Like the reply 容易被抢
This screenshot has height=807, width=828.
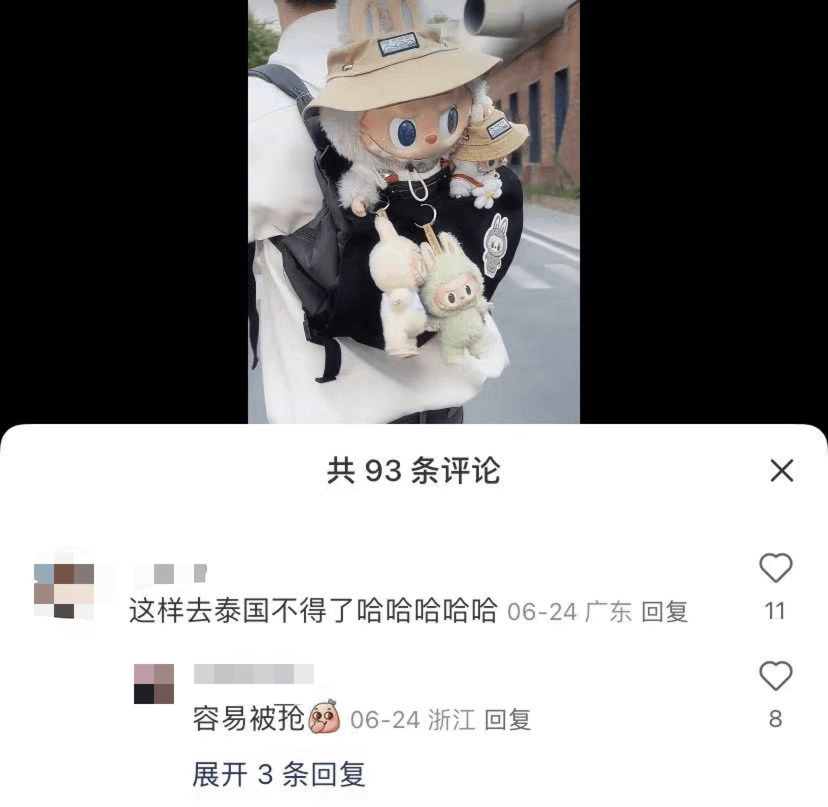(x=775, y=677)
